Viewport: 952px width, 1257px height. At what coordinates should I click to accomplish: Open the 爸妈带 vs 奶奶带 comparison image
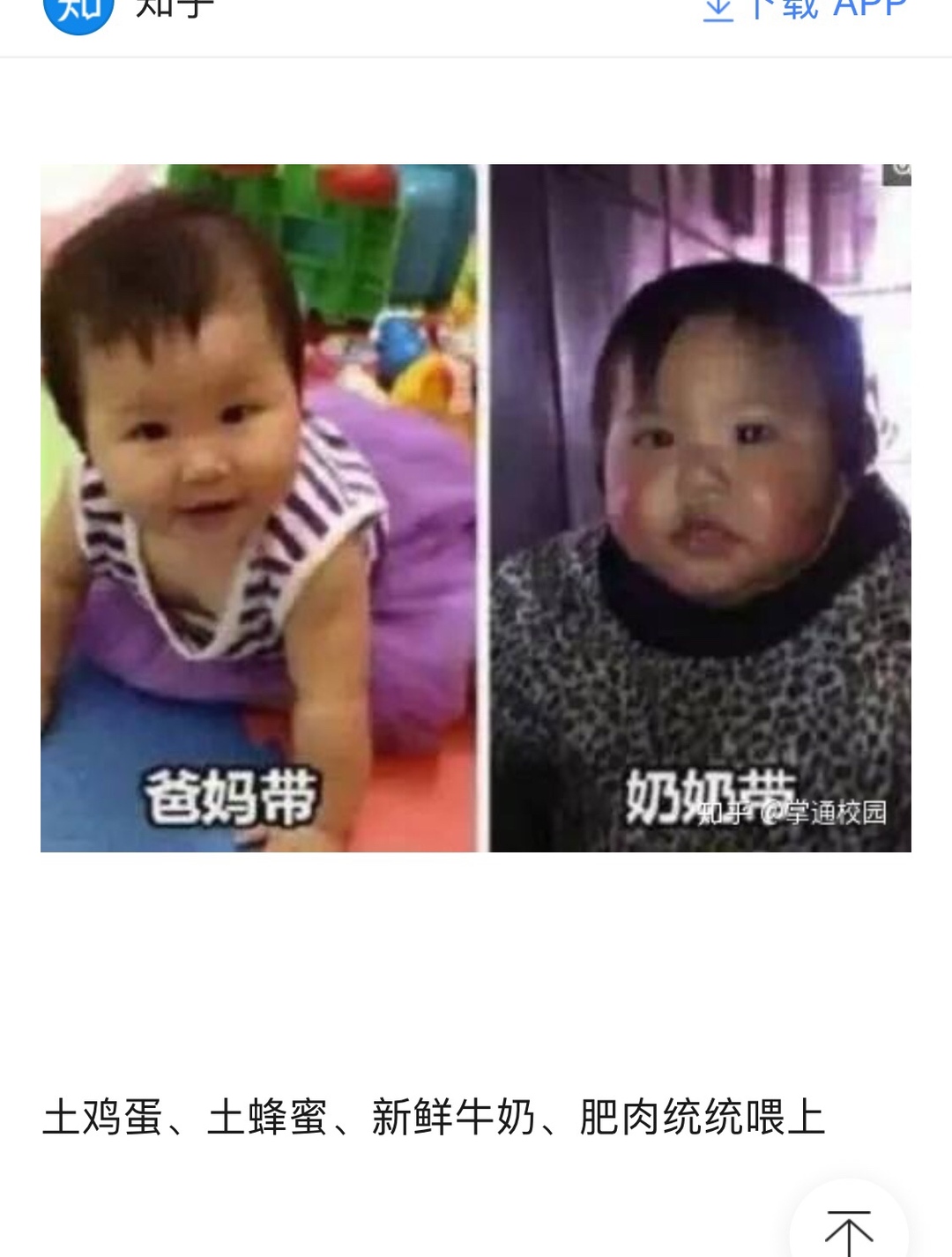475,508
